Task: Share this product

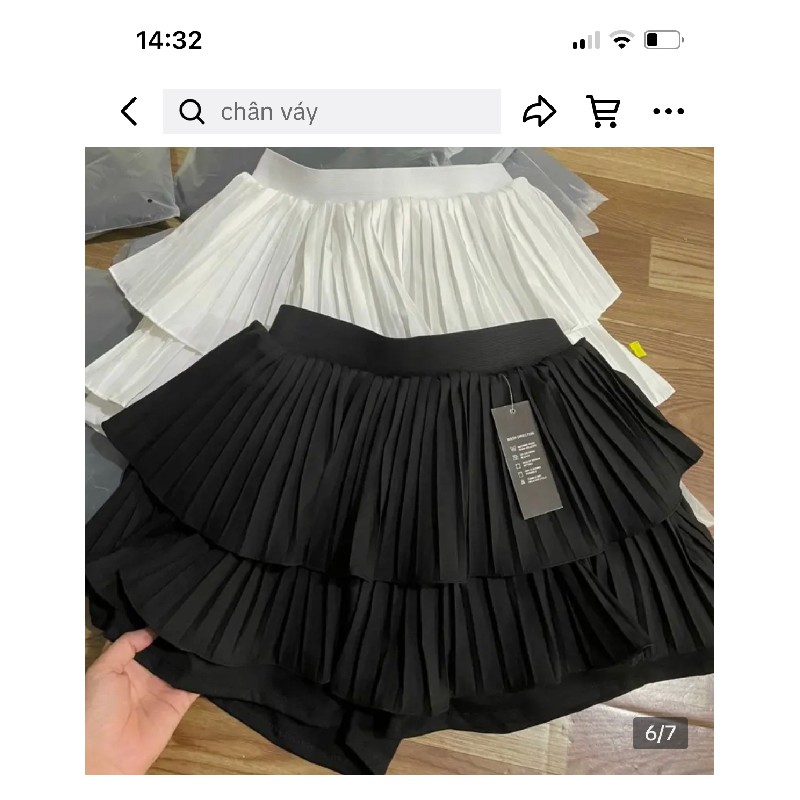Action: pyautogui.click(x=539, y=111)
